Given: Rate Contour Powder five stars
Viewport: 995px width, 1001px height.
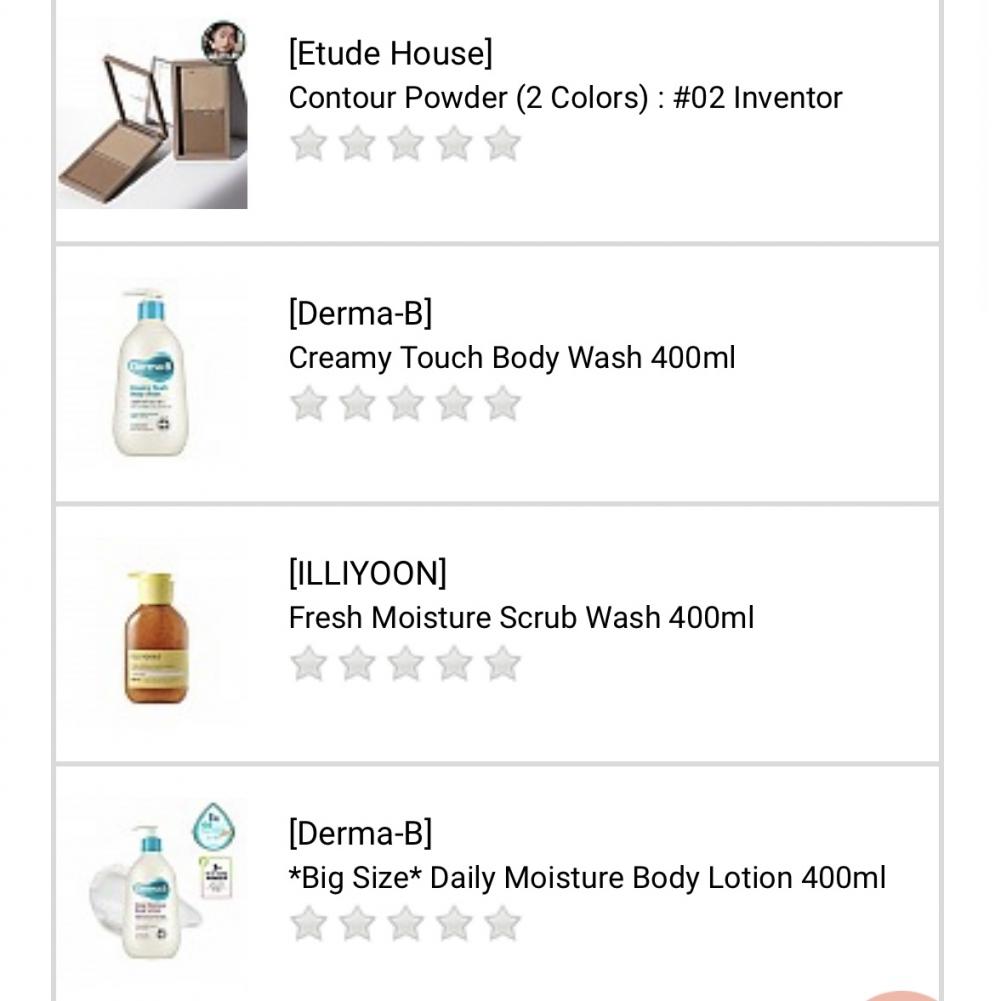Looking at the screenshot, I should tap(503, 144).
